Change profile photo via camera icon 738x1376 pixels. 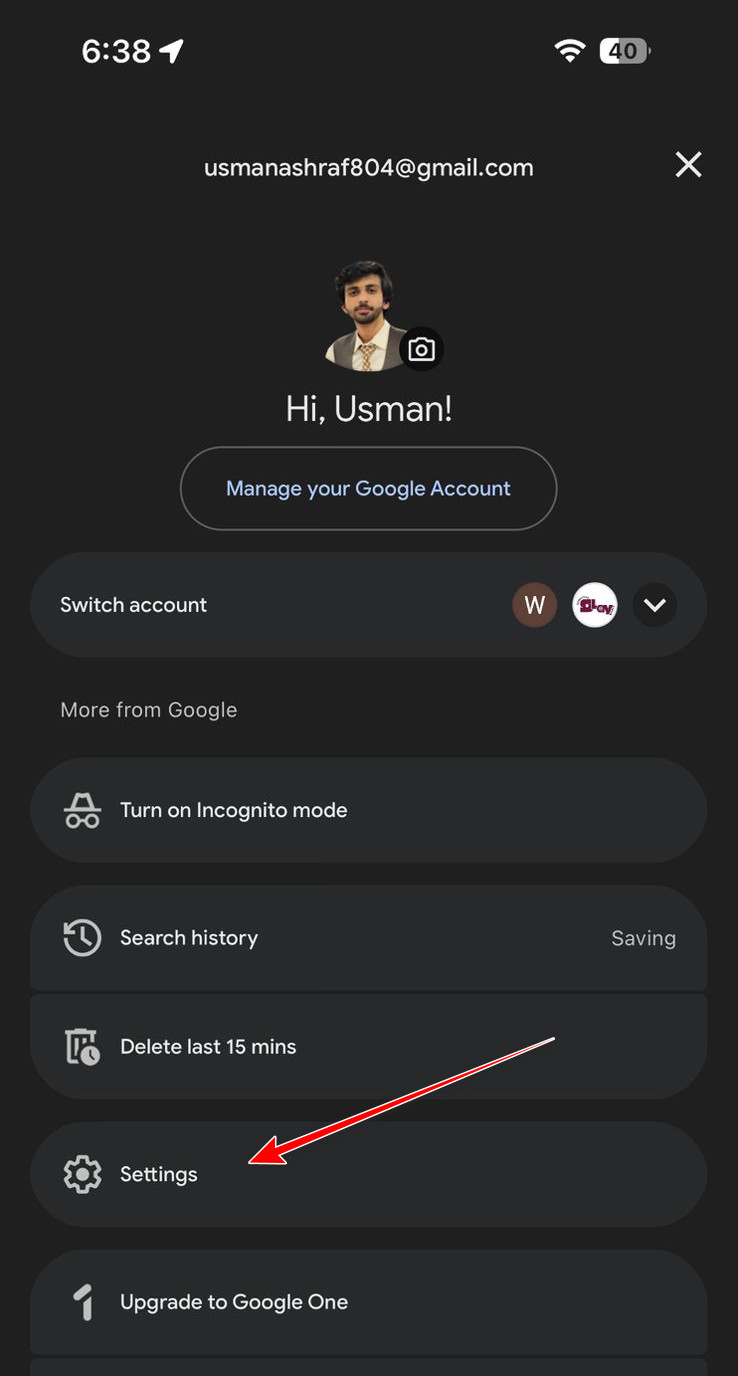(421, 350)
